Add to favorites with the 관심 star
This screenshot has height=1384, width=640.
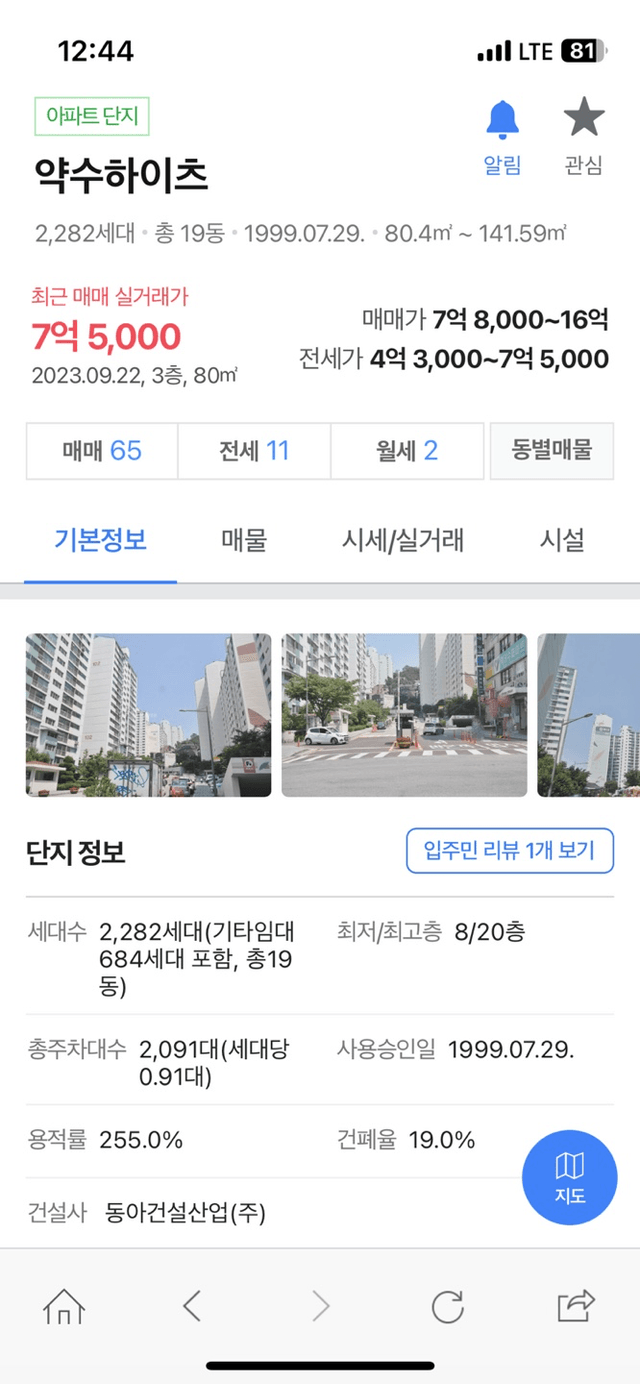[x=584, y=136]
